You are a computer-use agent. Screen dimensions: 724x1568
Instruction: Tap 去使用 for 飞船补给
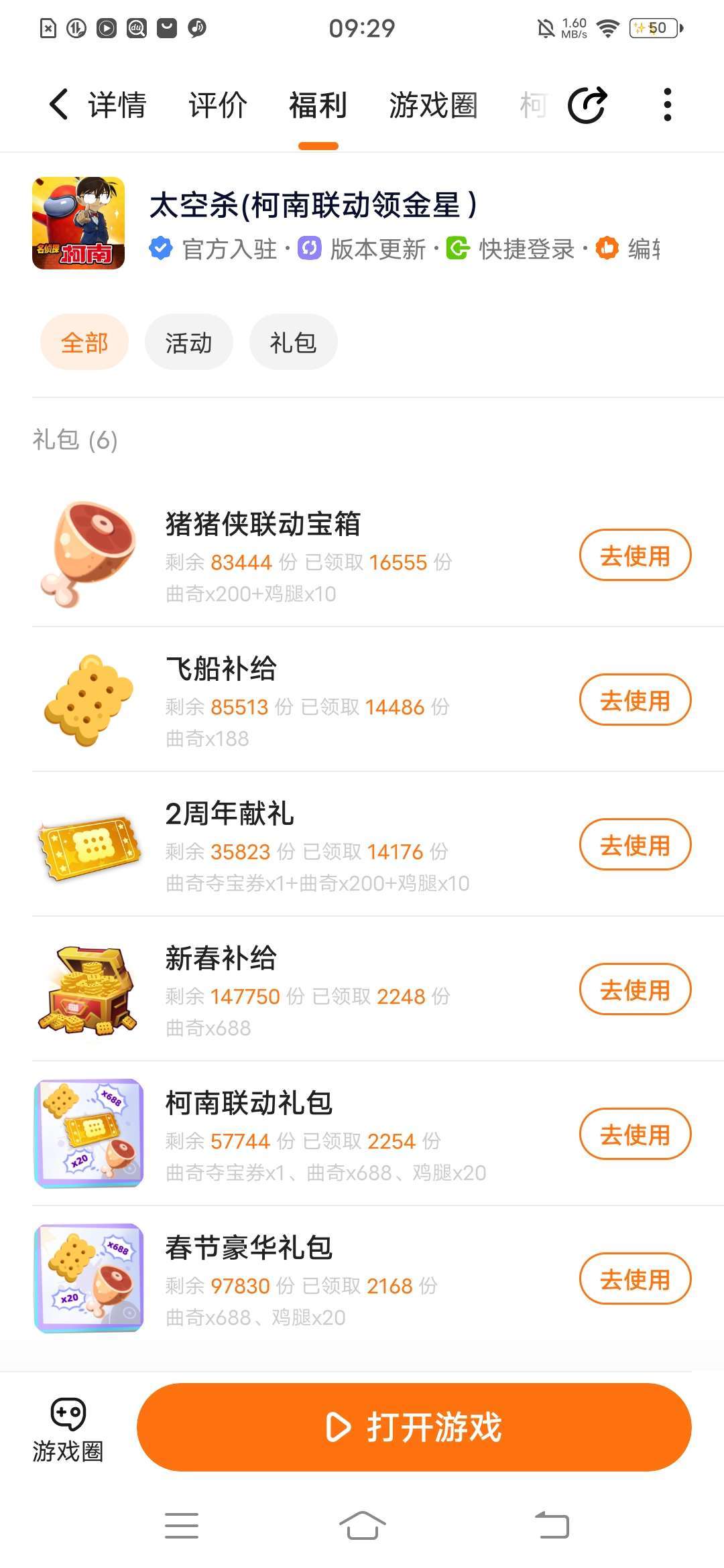(x=635, y=700)
